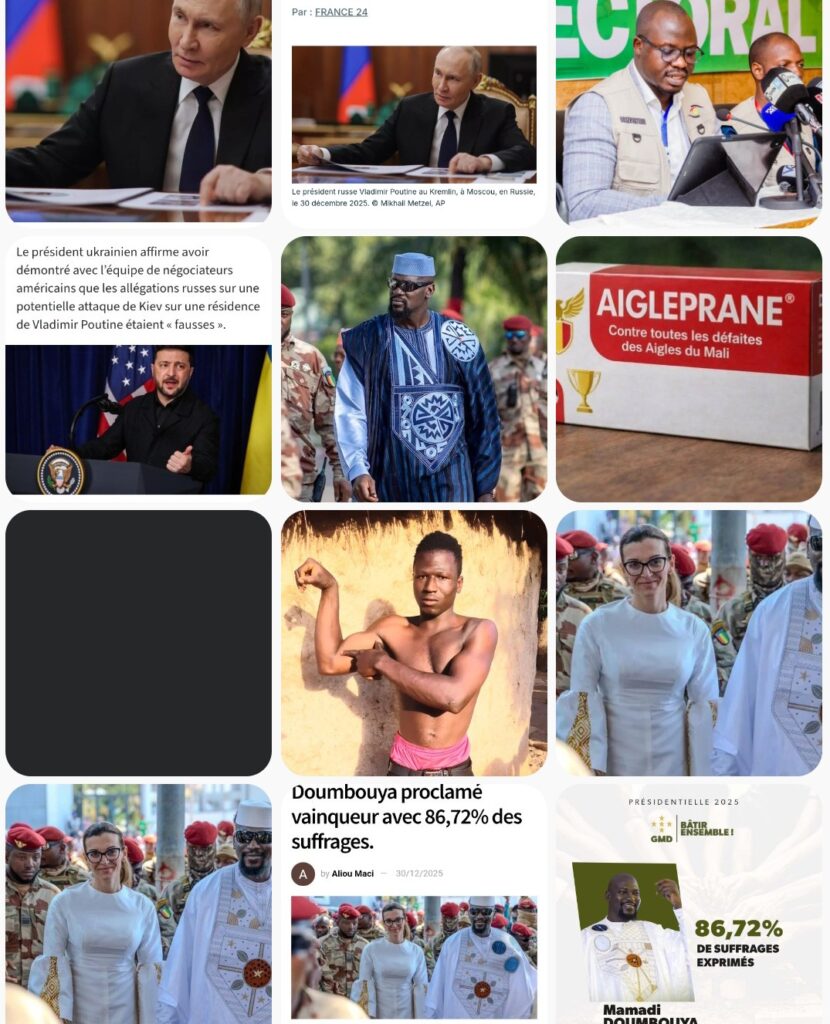The height and width of the screenshot is (1024, 830).
Task: Open the blank dark tile
Action: 138,643
